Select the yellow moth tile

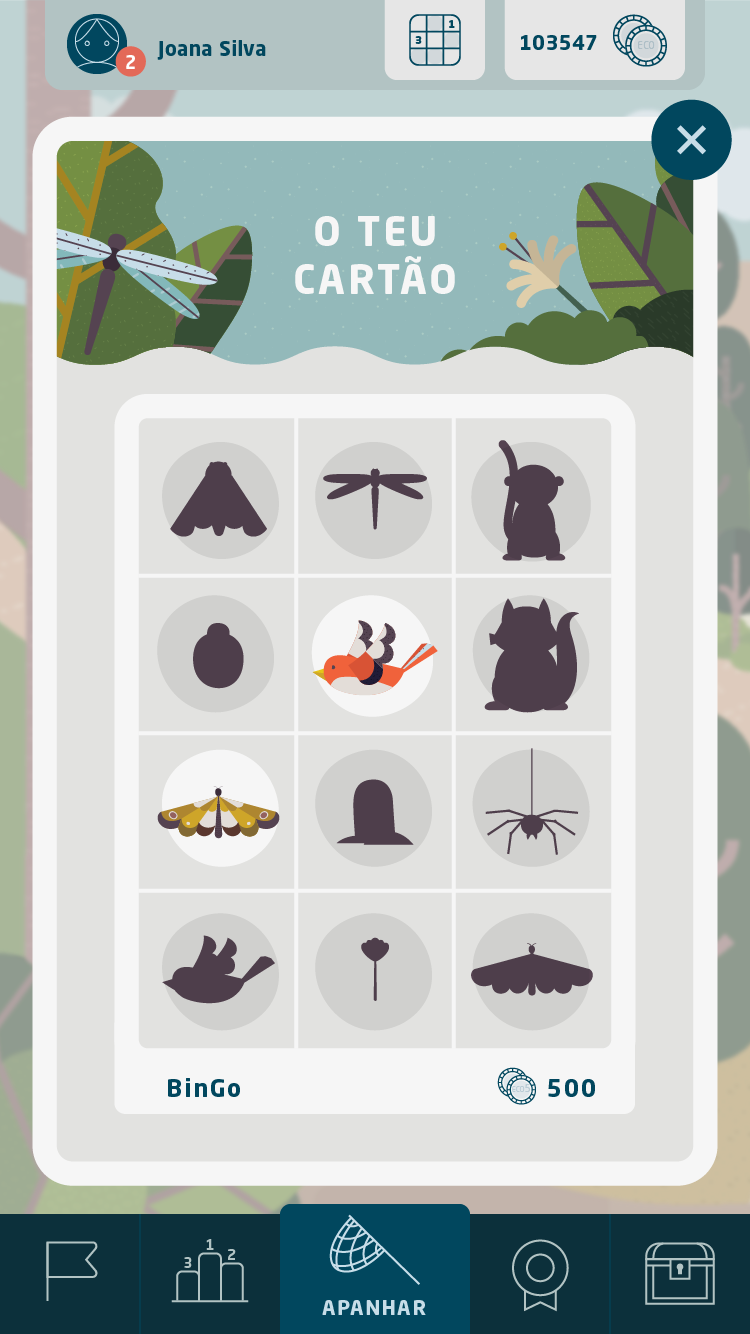[219, 812]
